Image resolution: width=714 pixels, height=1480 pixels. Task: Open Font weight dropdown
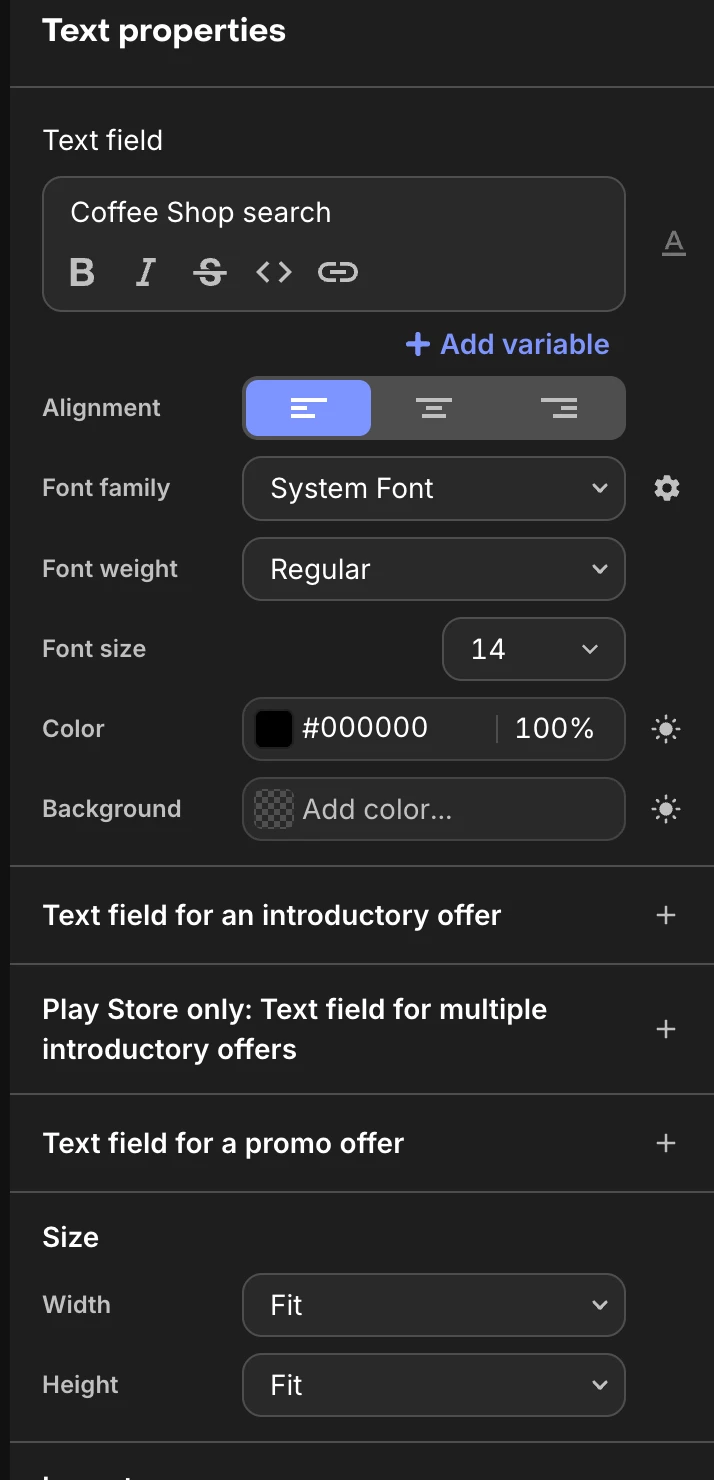(x=434, y=570)
